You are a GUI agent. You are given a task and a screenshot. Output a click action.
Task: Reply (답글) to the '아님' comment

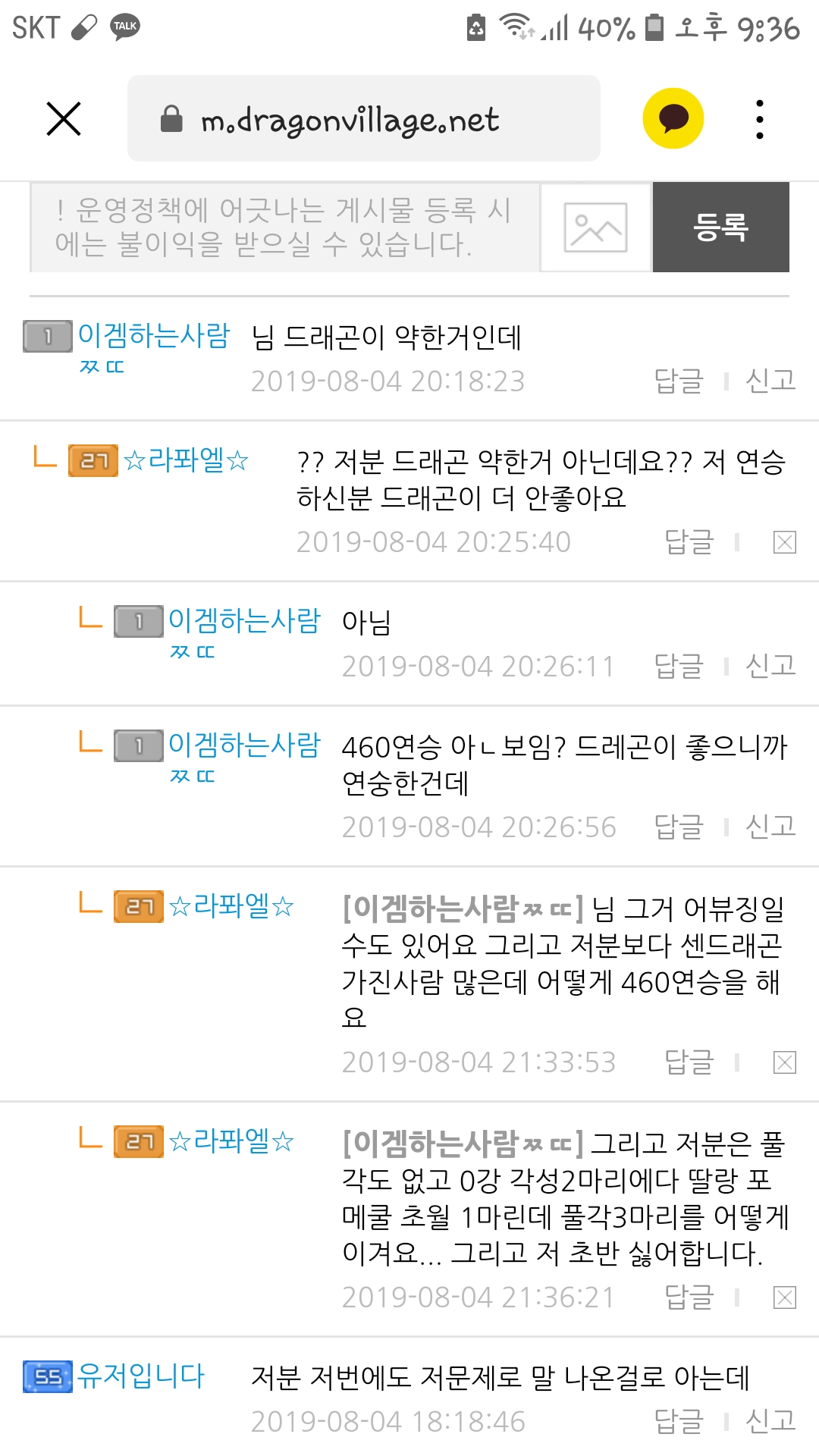[x=679, y=666]
